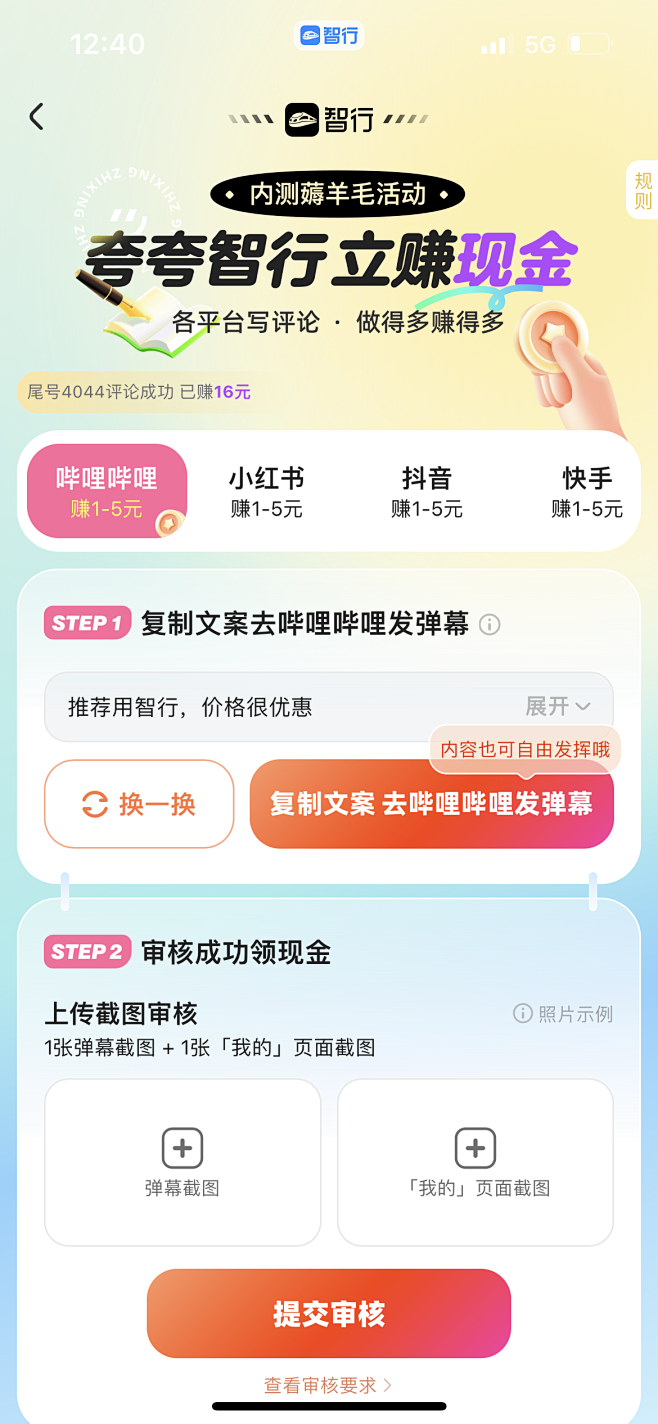This screenshot has width=658, height=1424.
Task: View 照片示例 photo examples
Action: coord(563,1014)
